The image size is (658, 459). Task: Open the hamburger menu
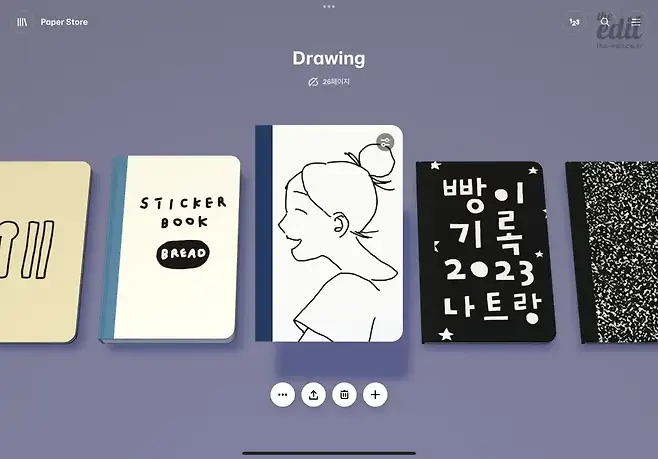pos(636,21)
